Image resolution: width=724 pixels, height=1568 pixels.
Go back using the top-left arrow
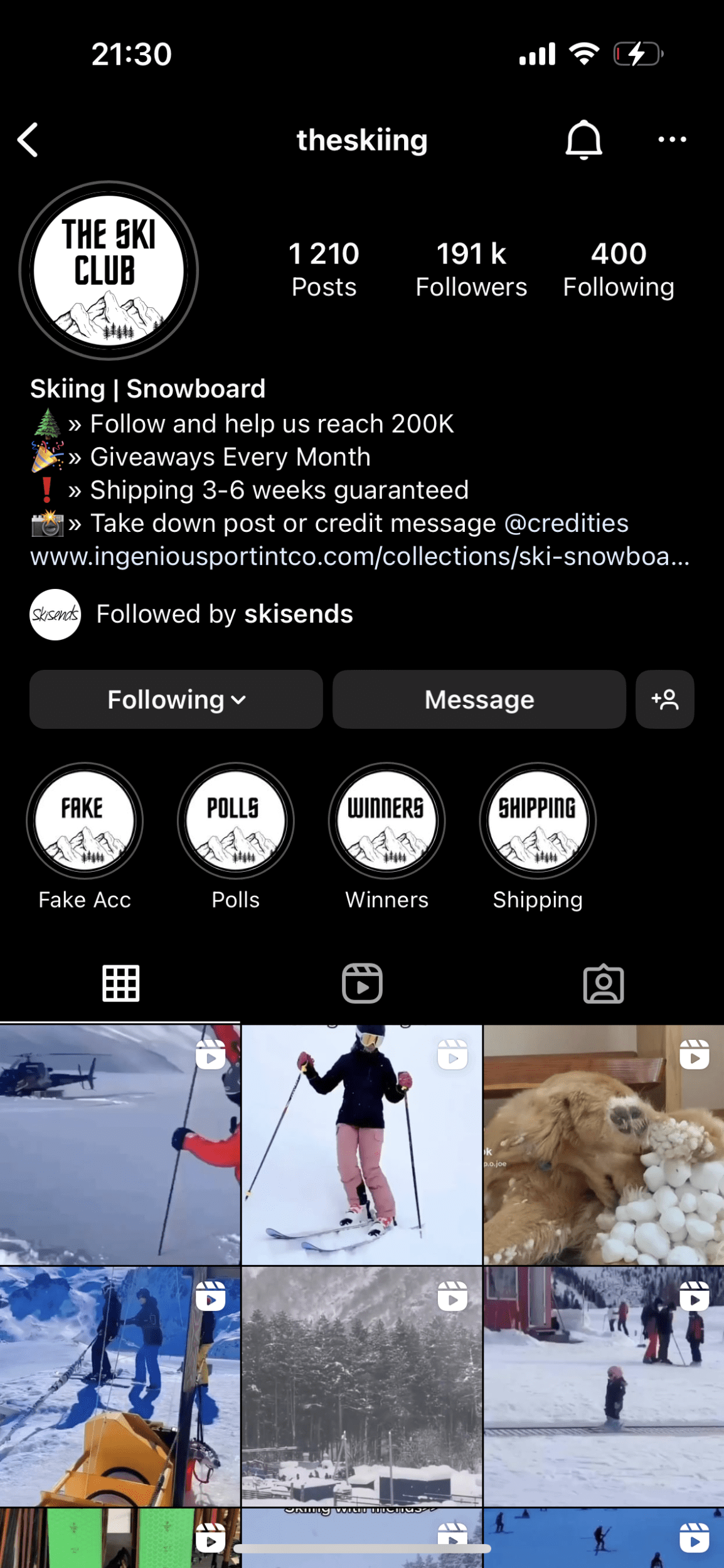click(x=28, y=139)
